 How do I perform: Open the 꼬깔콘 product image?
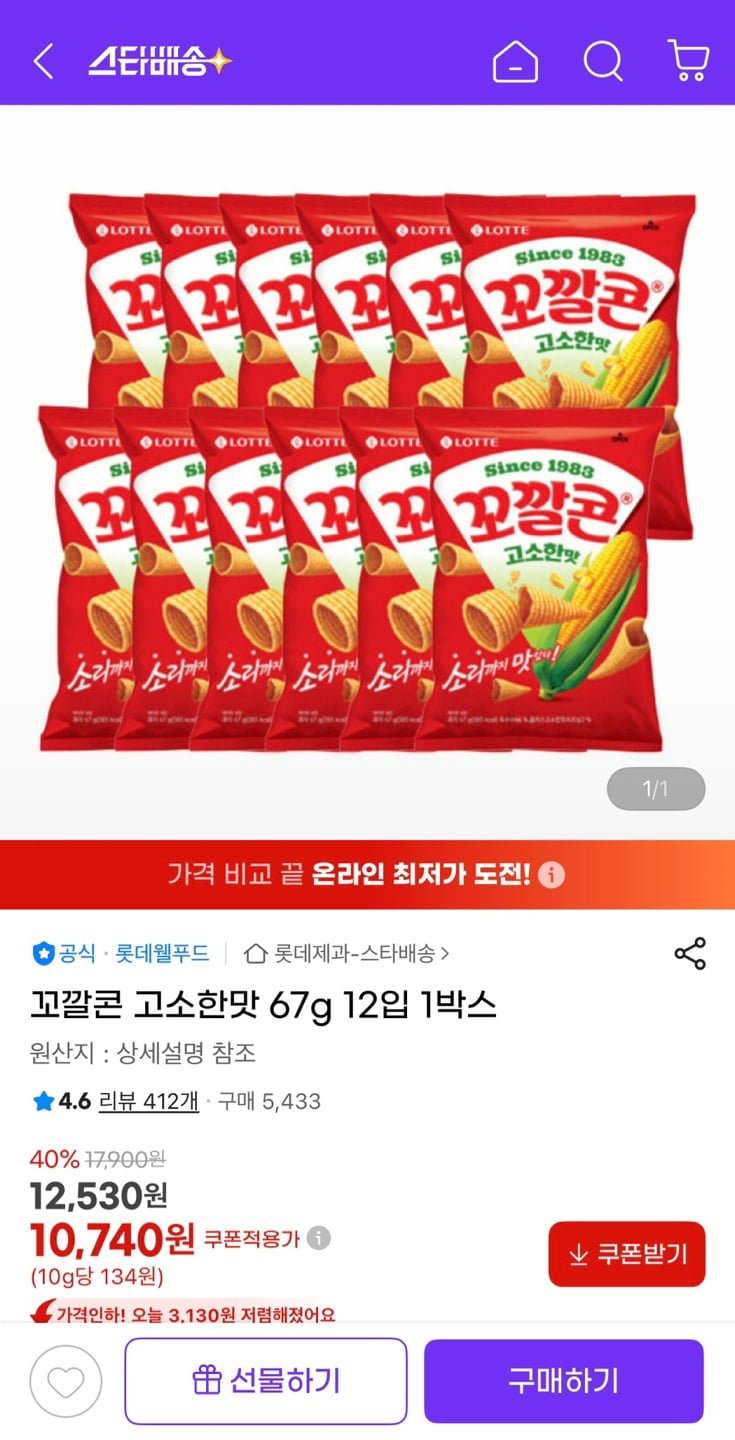point(367,470)
